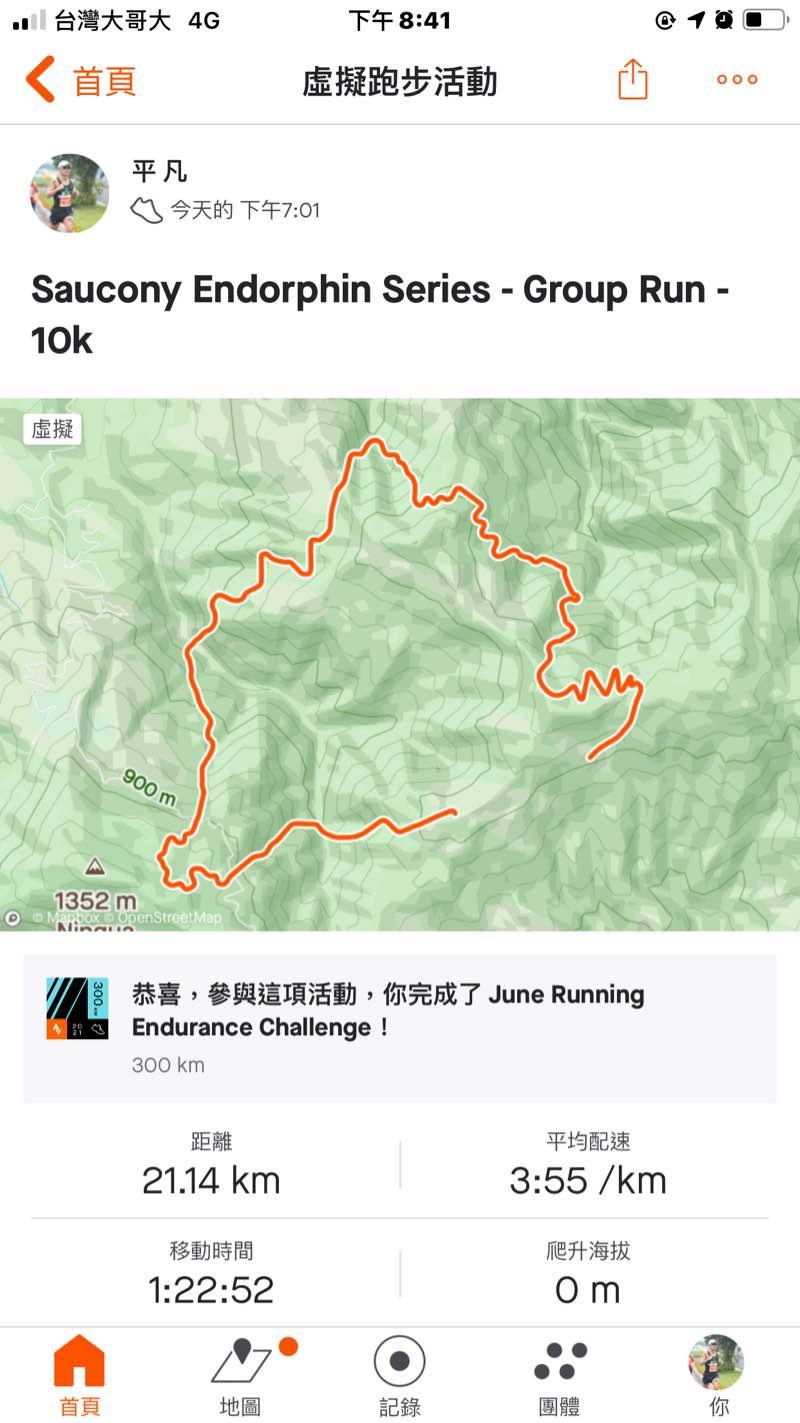
Task: Open the 你 profile tab
Action: [717, 1375]
